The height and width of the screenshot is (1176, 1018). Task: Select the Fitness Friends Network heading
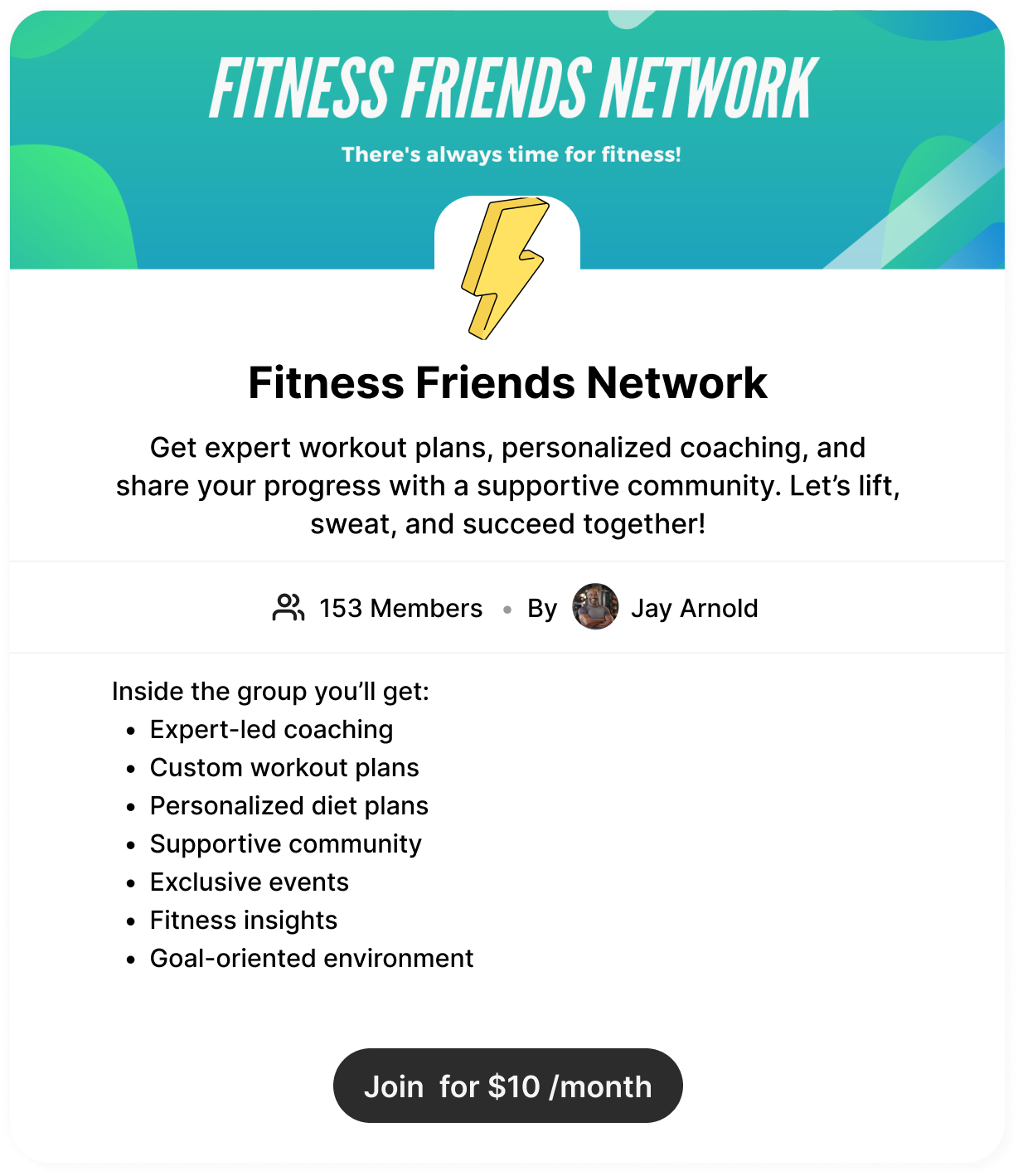pos(508,383)
